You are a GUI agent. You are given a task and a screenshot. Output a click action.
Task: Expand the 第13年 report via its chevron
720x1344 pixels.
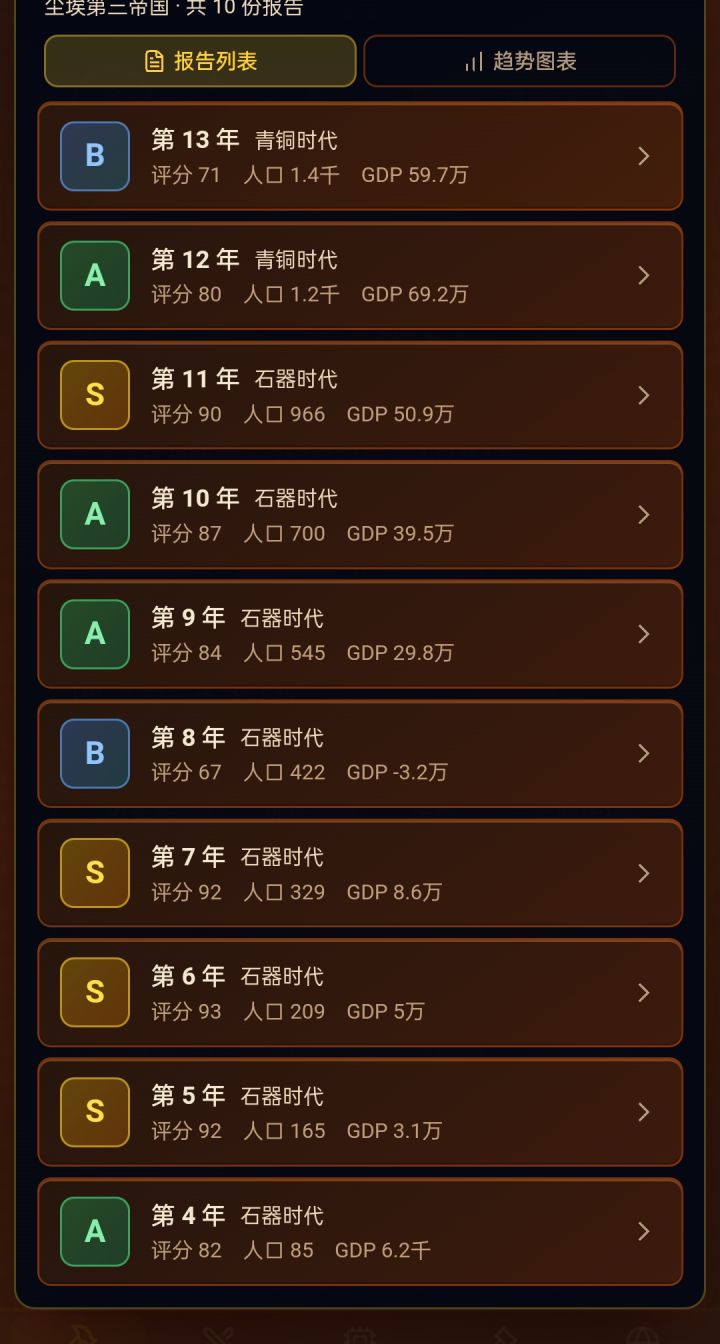click(x=643, y=156)
